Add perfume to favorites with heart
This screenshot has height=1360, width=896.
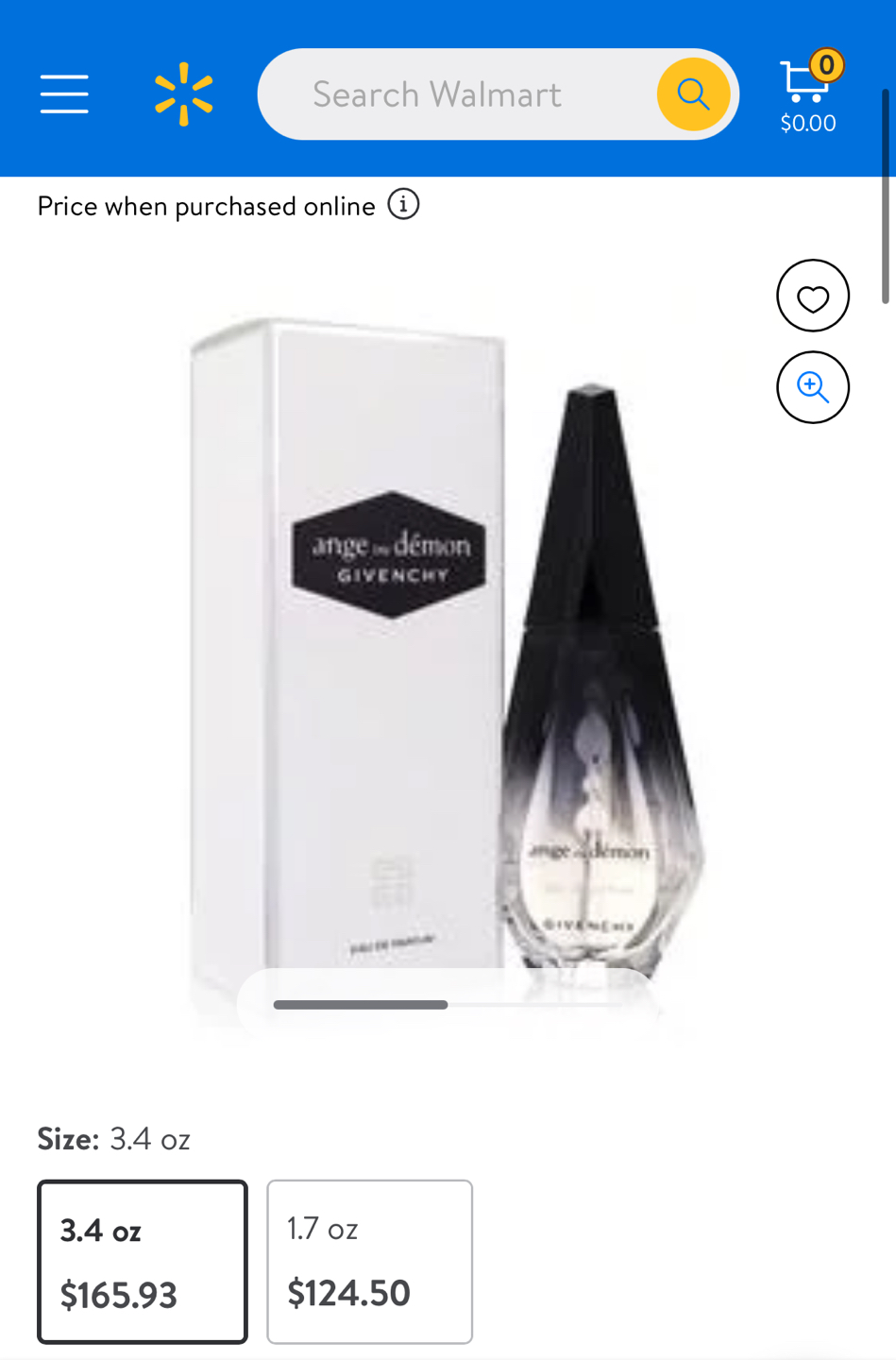(812, 296)
